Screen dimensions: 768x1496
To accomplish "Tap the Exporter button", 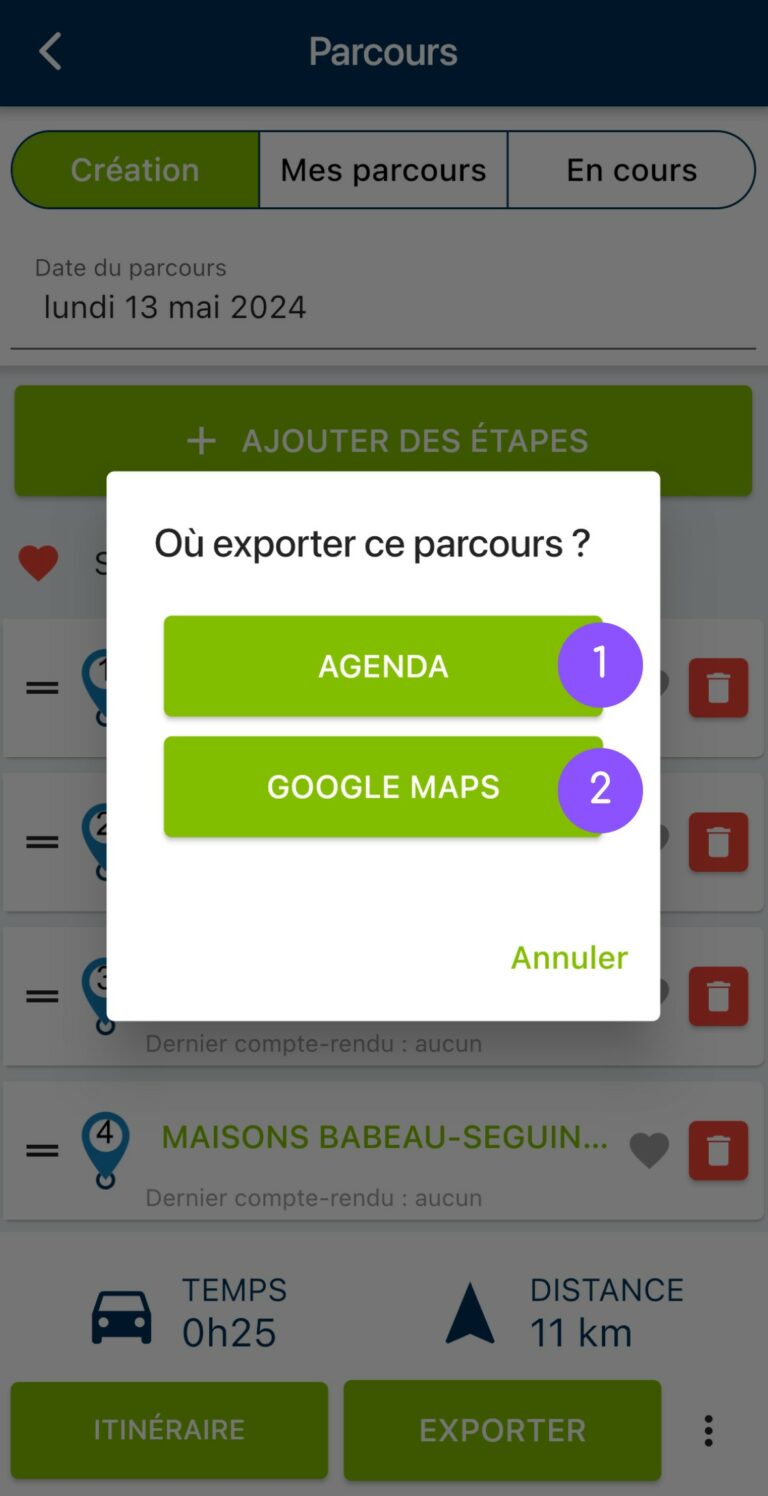I will [502, 1429].
